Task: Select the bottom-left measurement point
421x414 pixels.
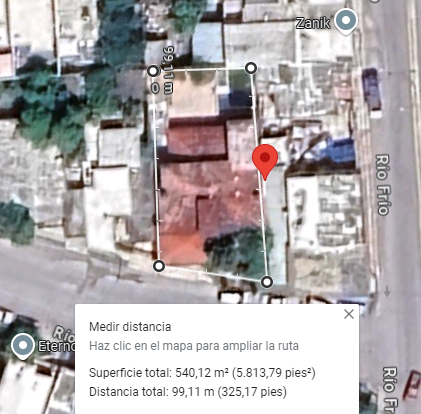Action: click(x=159, y=266)
